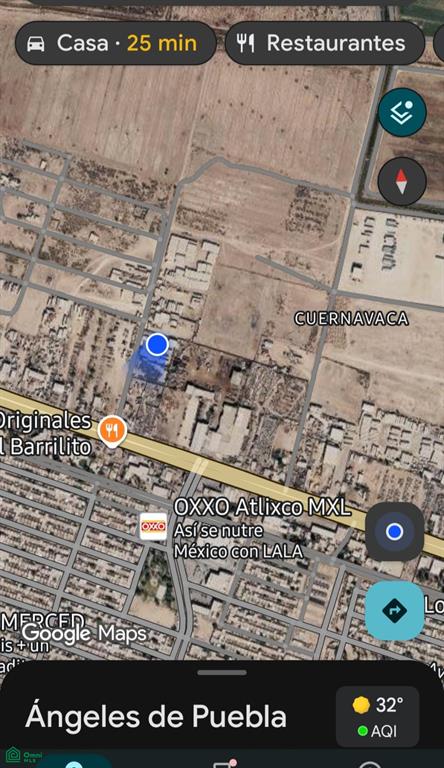Open the directions button
Viewport: 444px width, 768px height.
395,611
